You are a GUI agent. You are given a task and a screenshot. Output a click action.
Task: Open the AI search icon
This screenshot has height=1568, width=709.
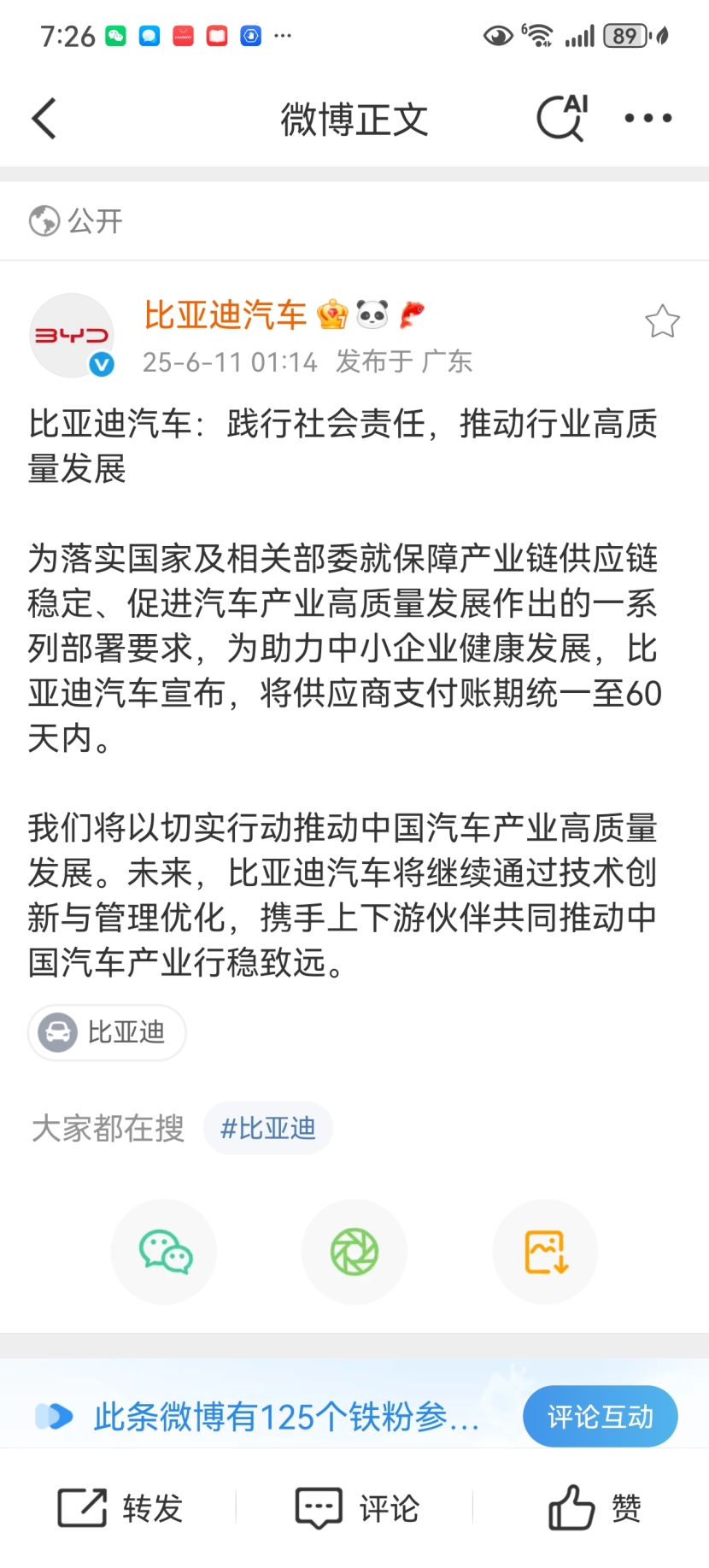point(563,117)
